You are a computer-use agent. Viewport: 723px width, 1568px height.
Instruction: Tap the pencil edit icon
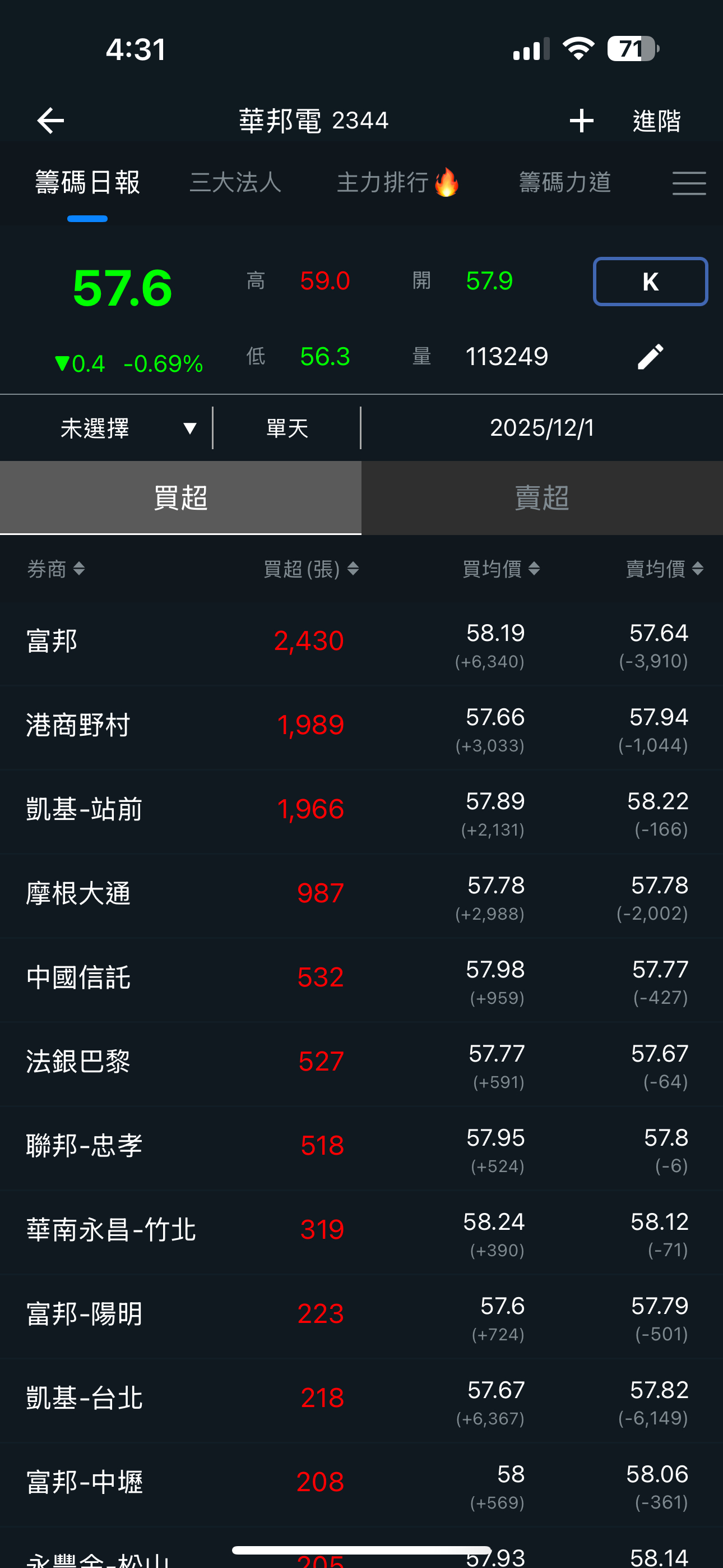coord(650,357)
